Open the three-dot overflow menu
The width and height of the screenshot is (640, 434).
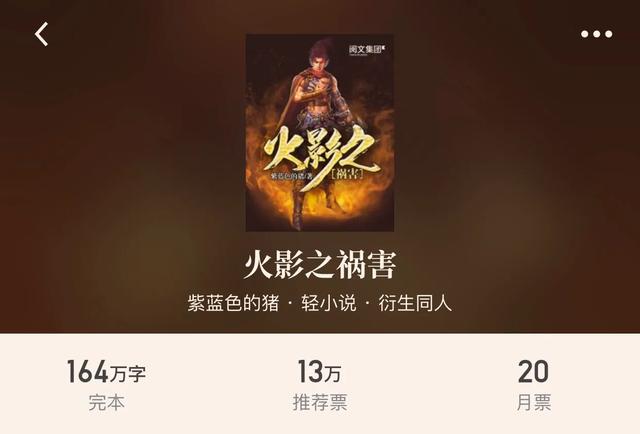click(x=596, y=34)
